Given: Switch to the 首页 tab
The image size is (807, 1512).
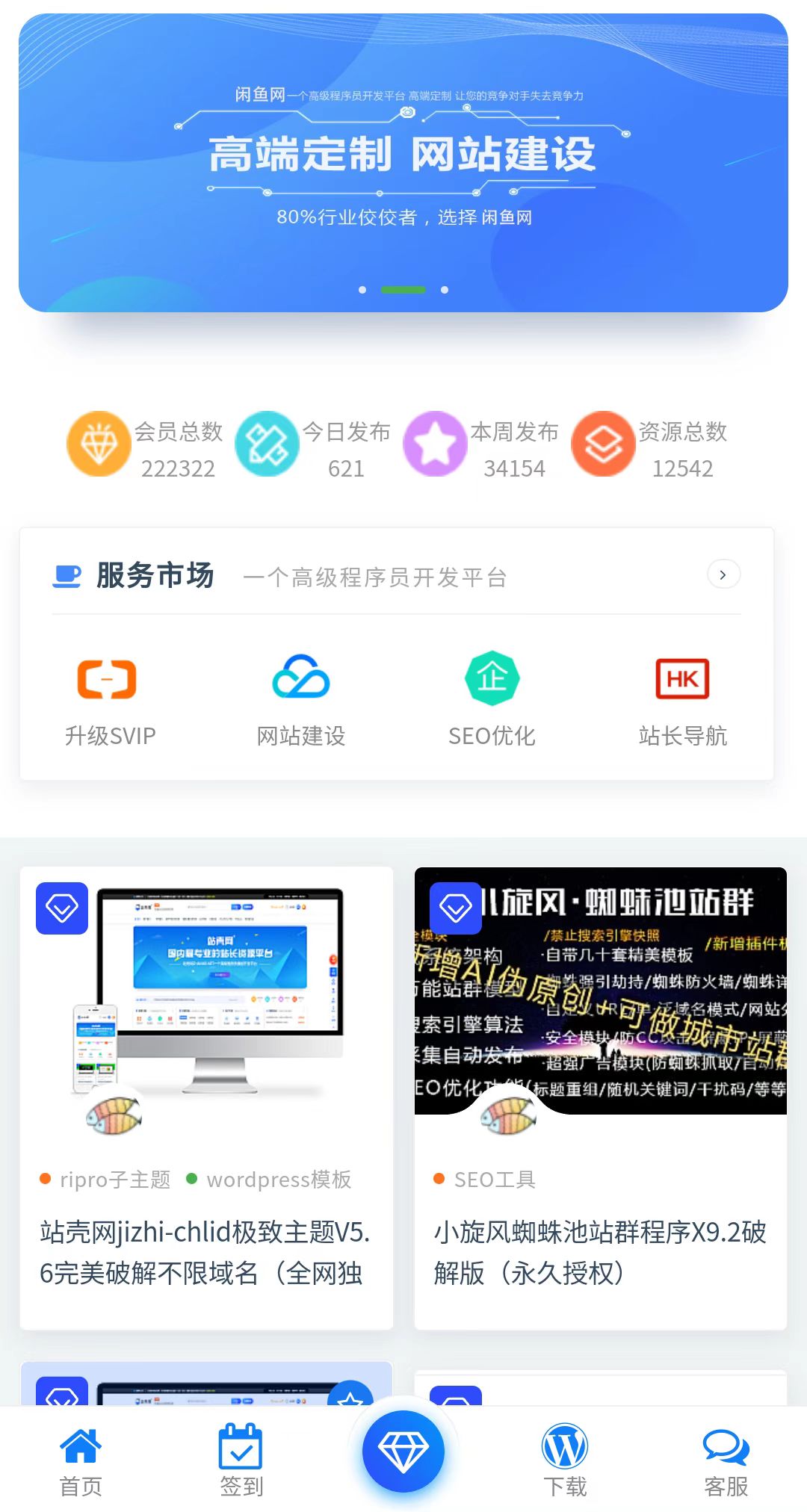Looking at the screenshot, I should coord(81,1460).
